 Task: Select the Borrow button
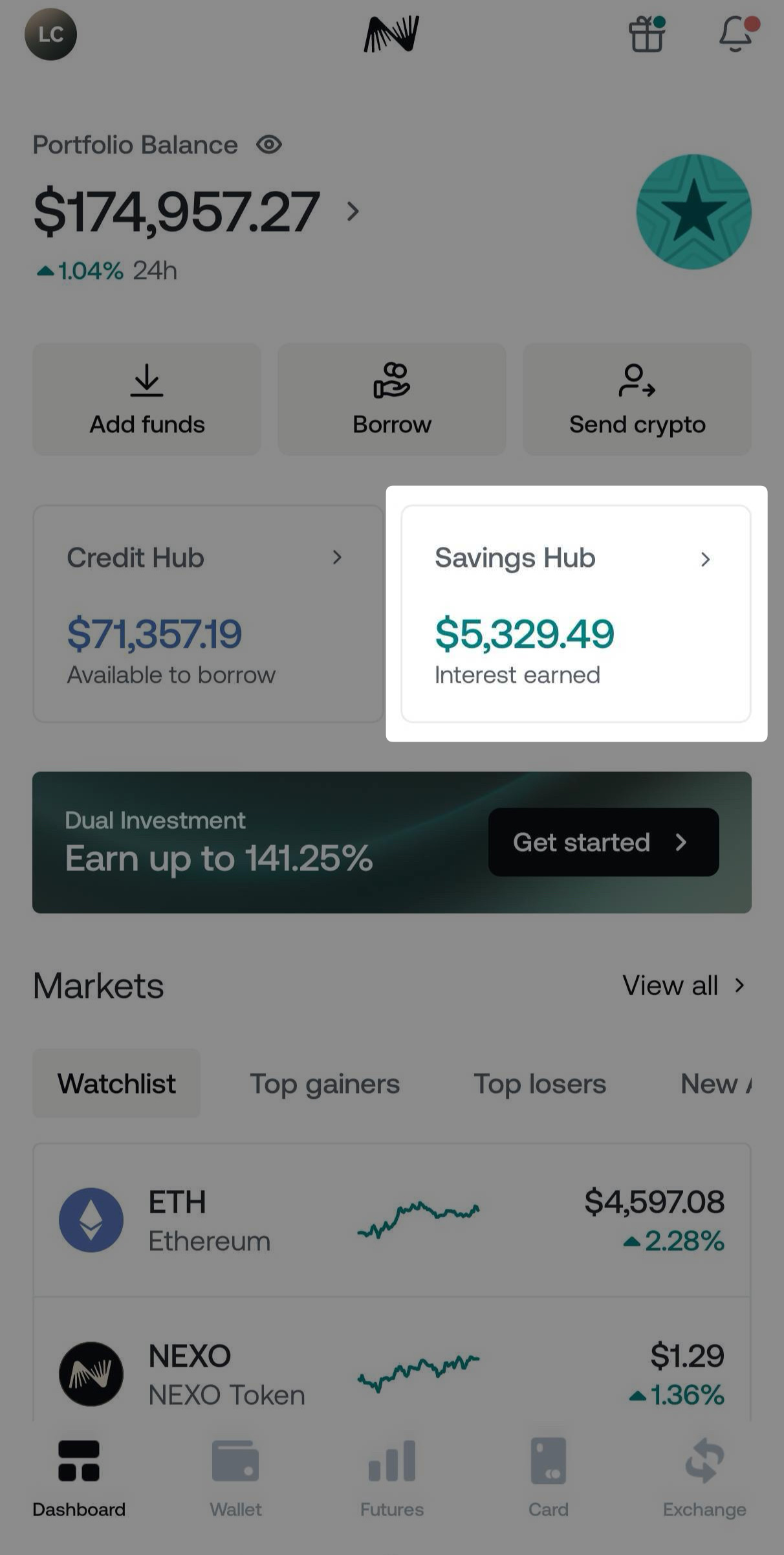coord(392,399)
